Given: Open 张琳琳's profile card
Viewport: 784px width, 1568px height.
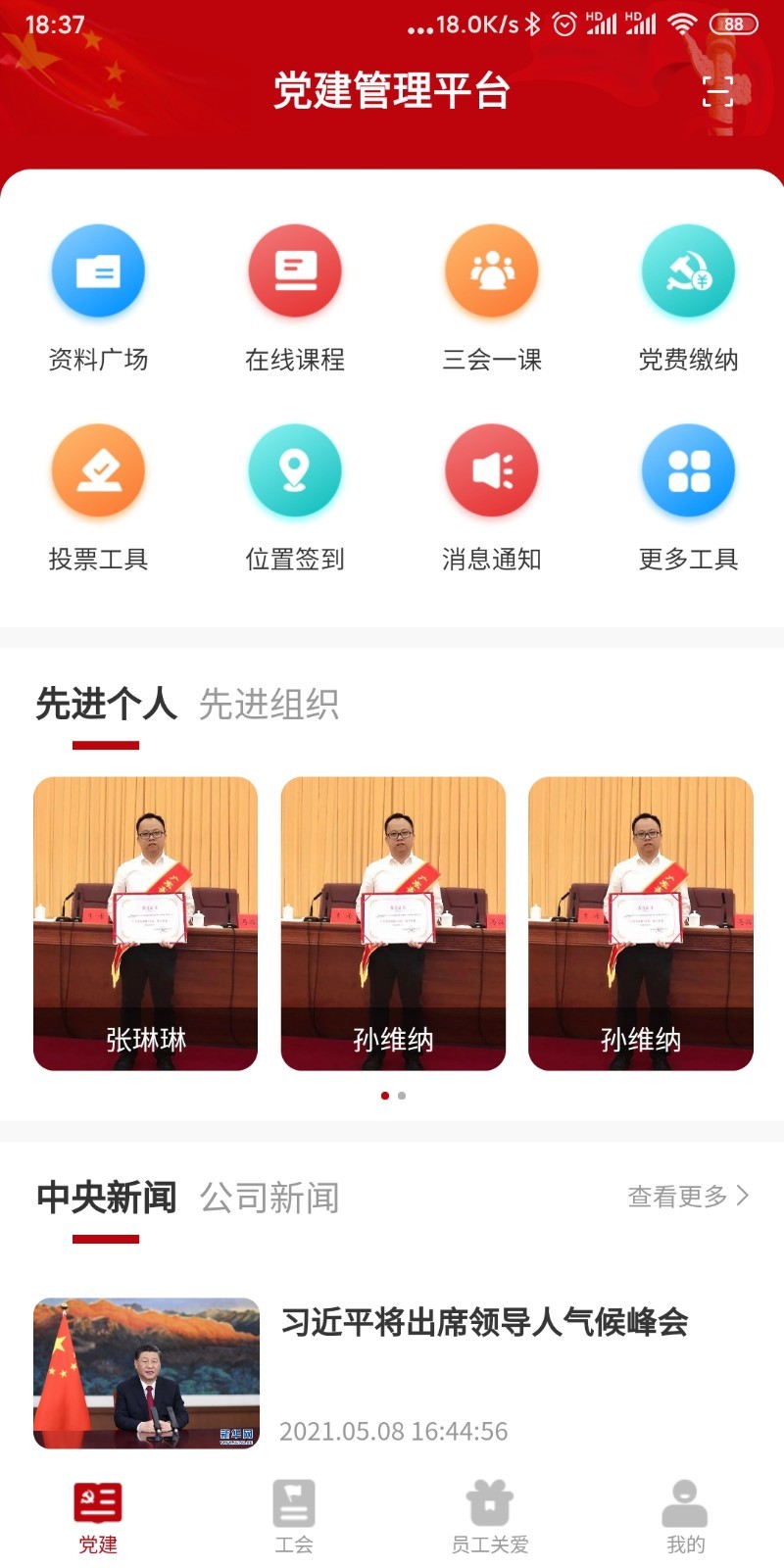Looking at the screenshot, I should point(146,923).
